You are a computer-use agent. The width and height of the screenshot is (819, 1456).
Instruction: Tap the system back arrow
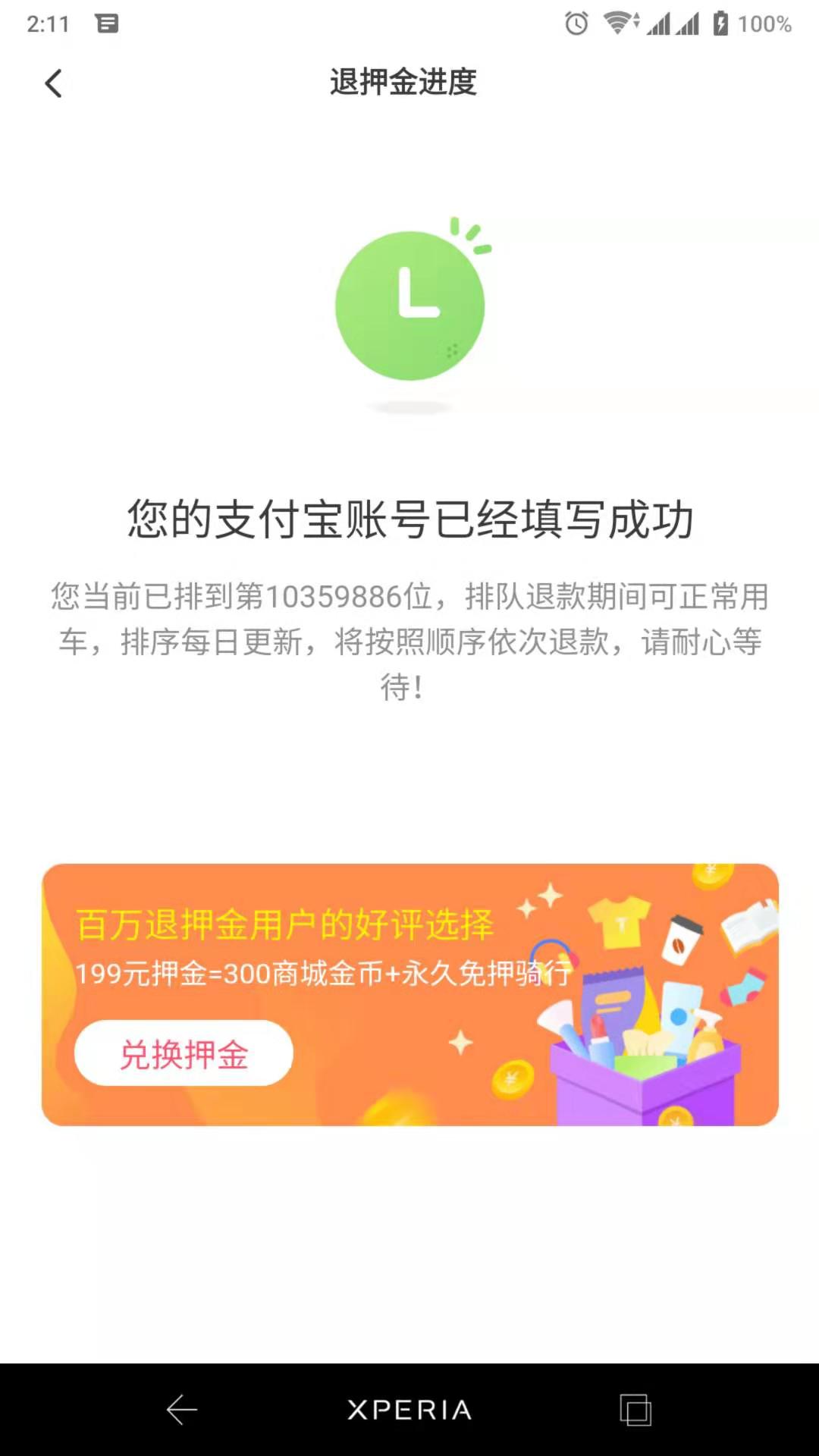click(182, 1410)
